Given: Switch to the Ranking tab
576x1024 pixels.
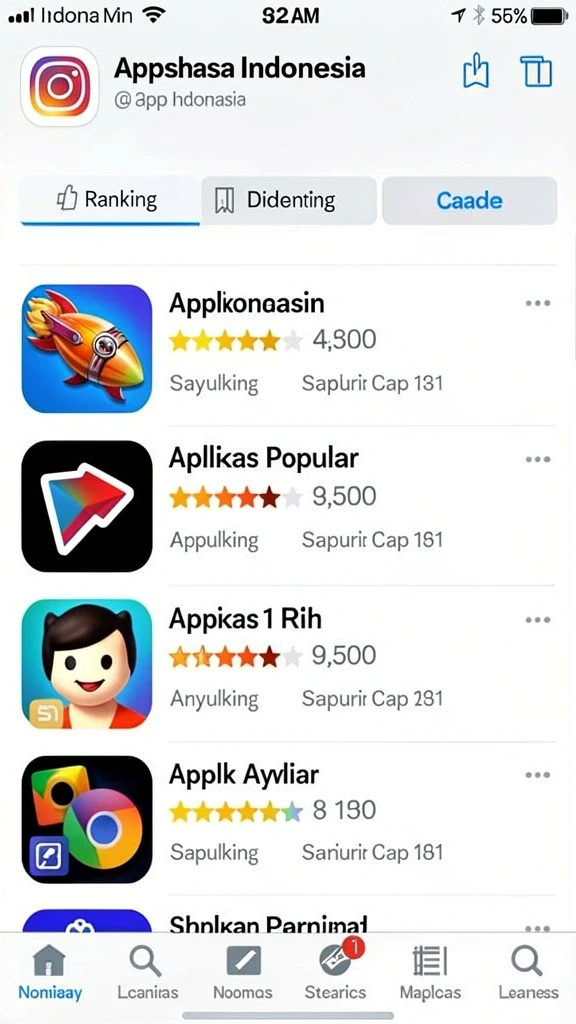Looking at the screenshot, I should 110,200.
